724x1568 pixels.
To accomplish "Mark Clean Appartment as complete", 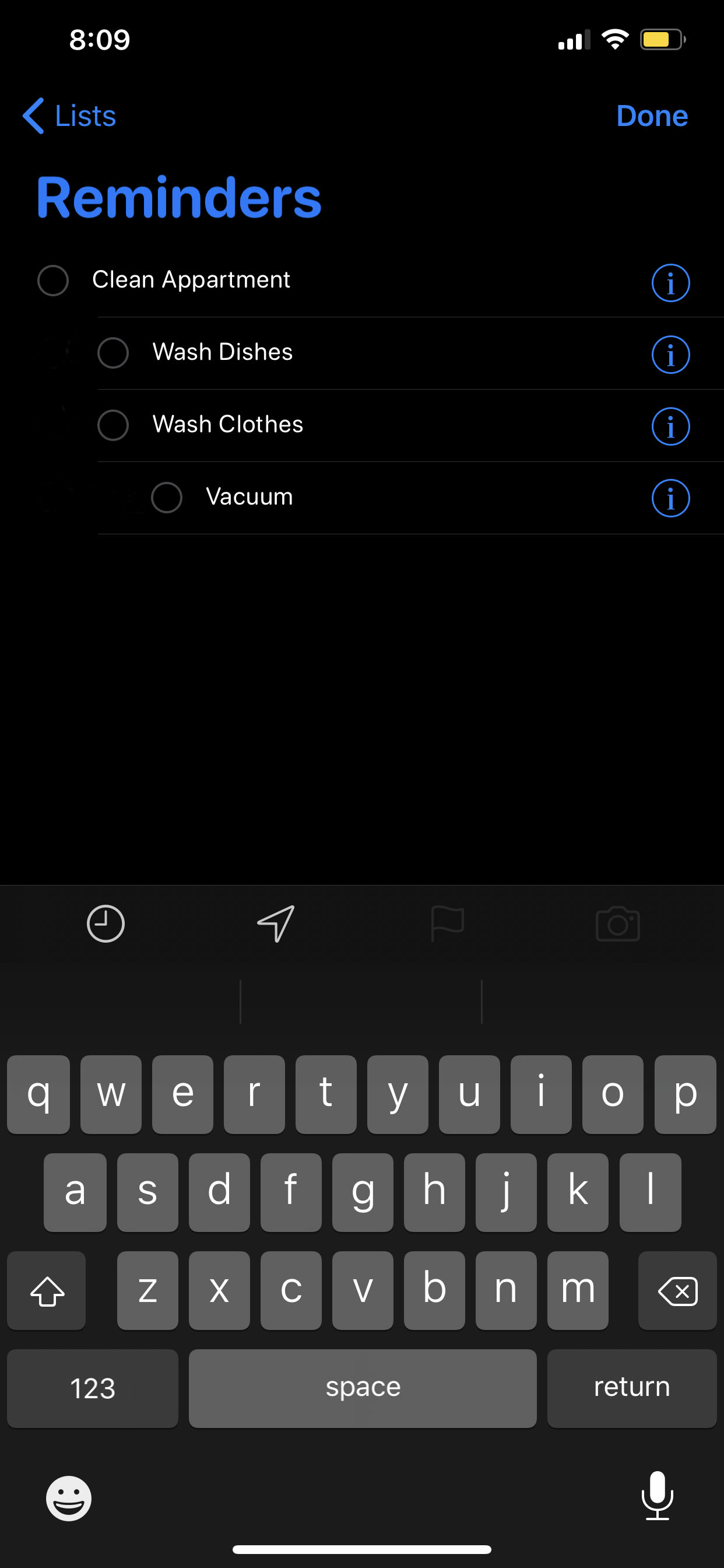I will [53, 281].
